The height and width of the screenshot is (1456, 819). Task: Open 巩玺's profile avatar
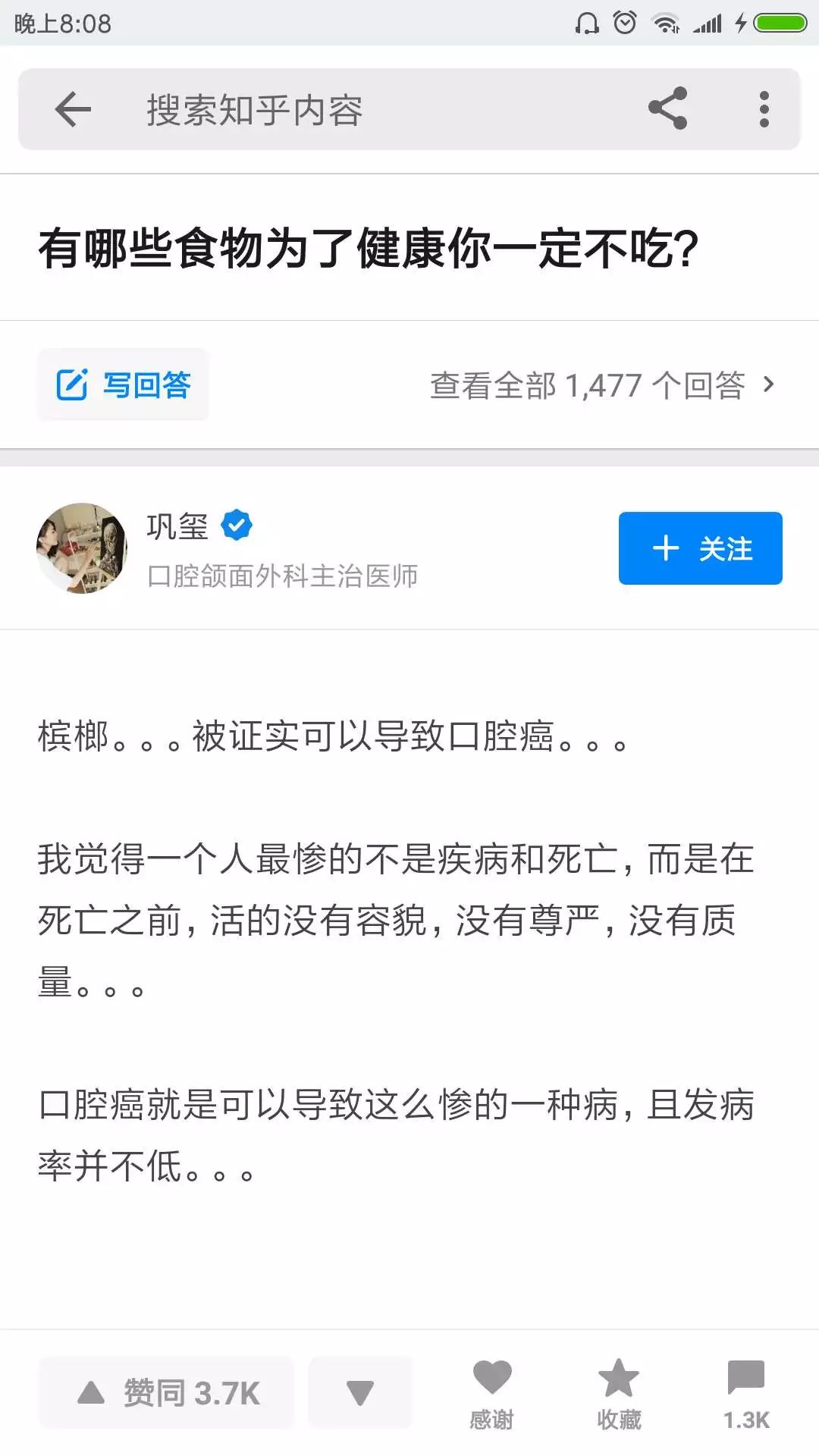pos(82,548)
